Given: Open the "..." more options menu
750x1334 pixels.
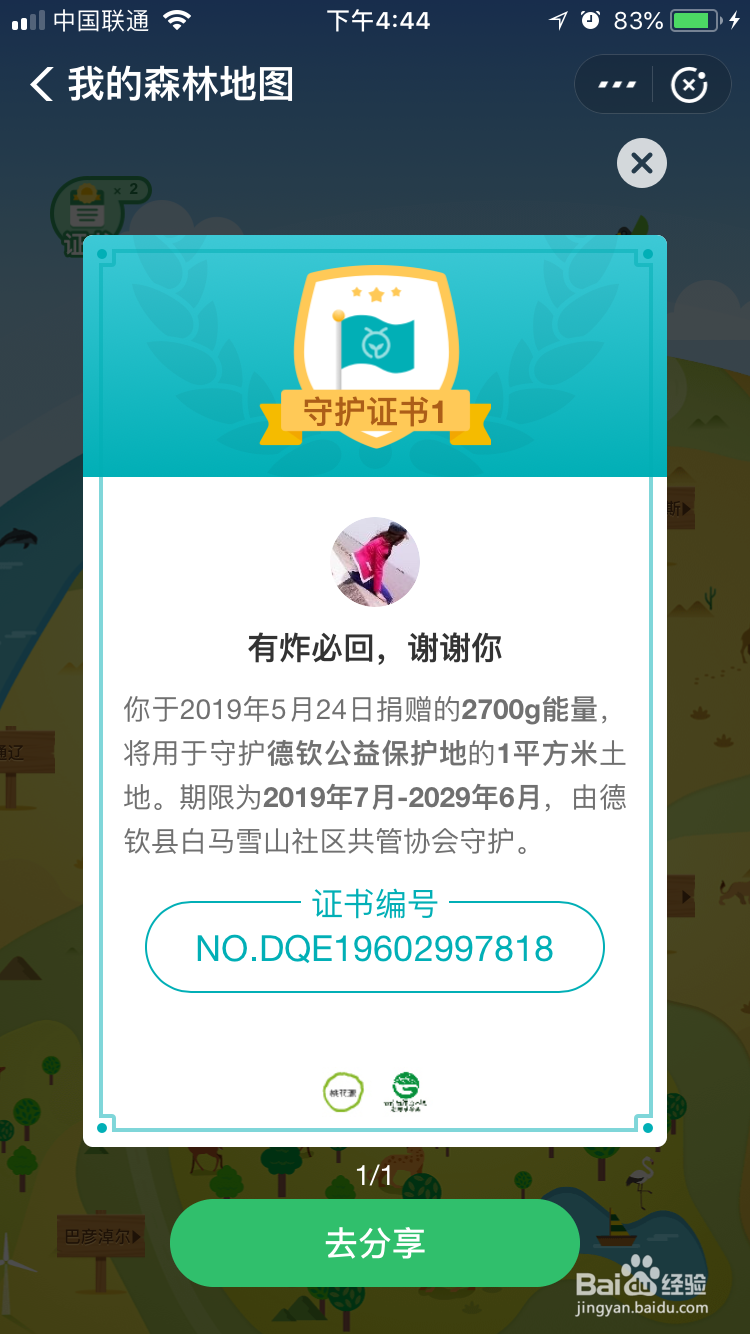Looking at the screenshot, I should [x=617, y=84].
